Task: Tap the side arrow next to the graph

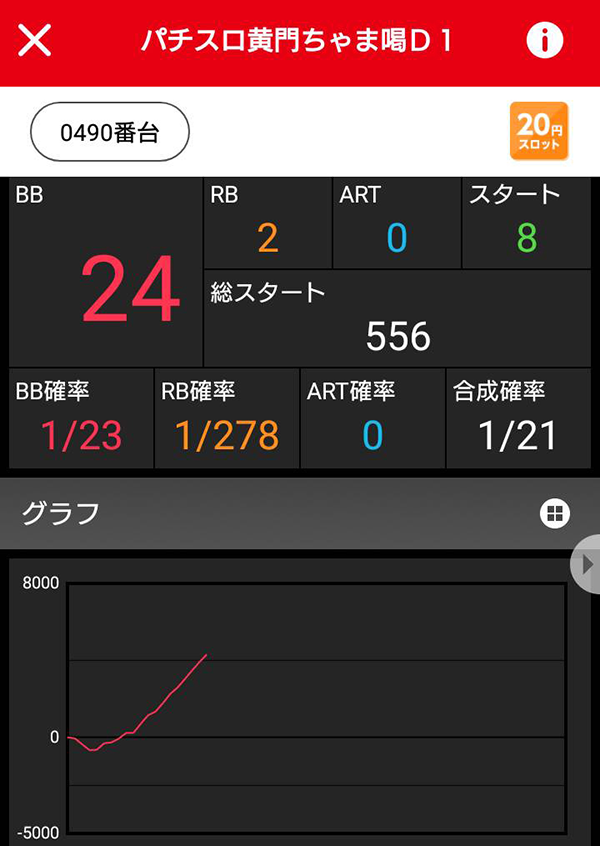Action: 586,565
